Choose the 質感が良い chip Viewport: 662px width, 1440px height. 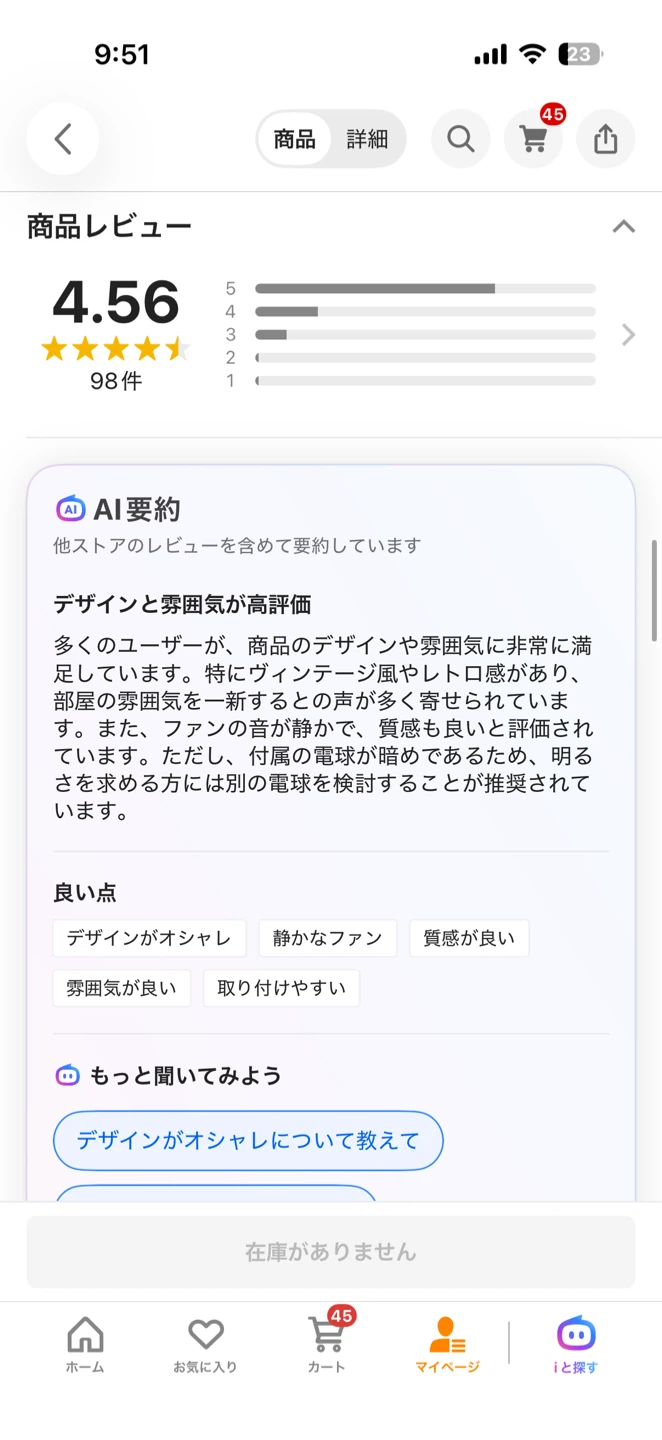[469, 938]
